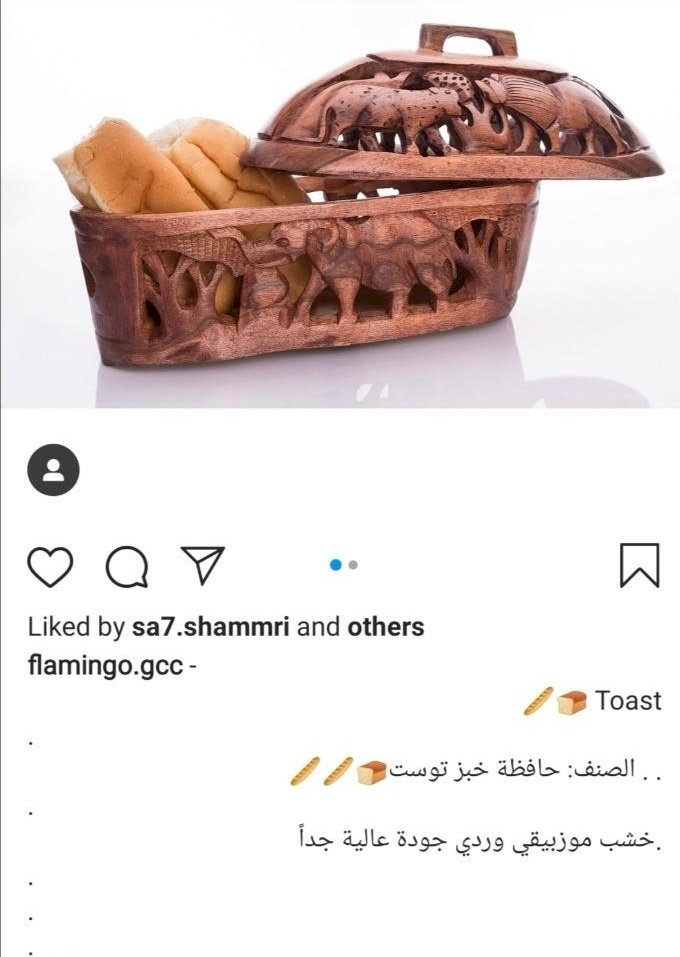The width and height of the screenshot is (680, 957).
Task: View the others who liked this
Action: pyautogui.click(x=385, y=627)
